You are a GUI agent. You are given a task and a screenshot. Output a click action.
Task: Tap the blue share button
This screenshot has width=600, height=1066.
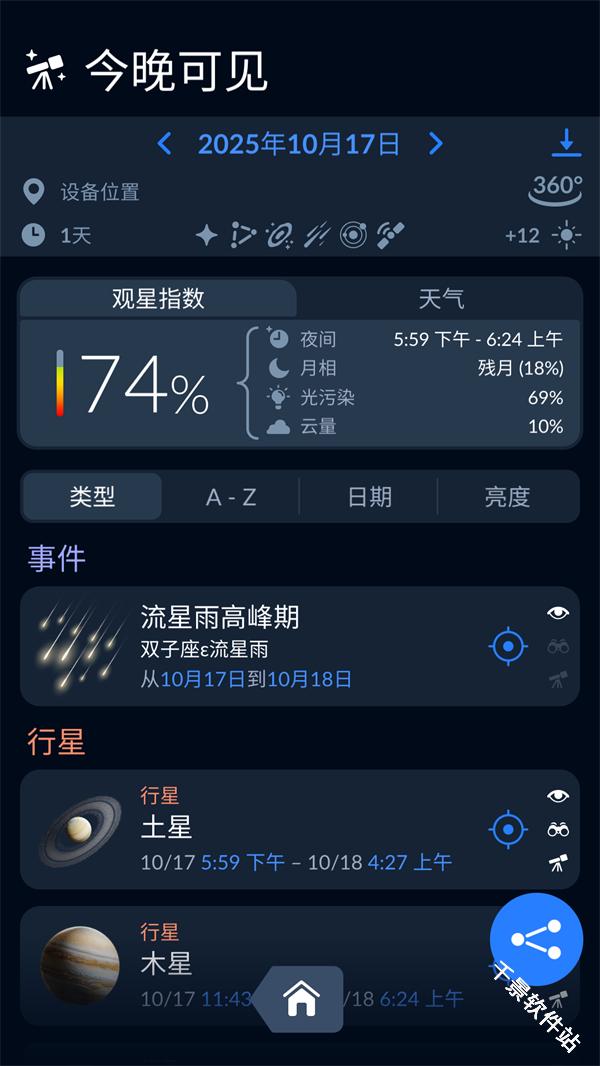tap(536, 939)
